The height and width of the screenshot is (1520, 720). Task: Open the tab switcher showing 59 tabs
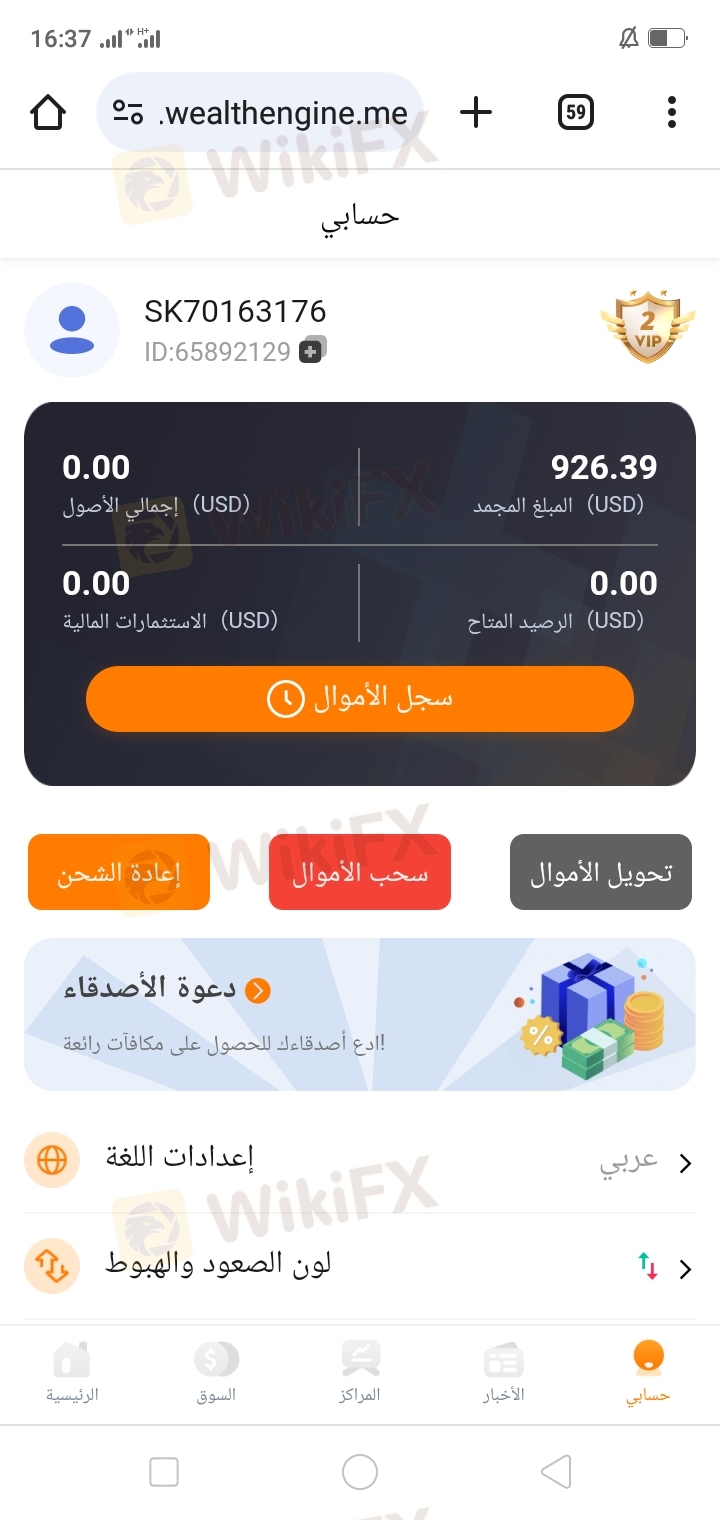point(576,112)
